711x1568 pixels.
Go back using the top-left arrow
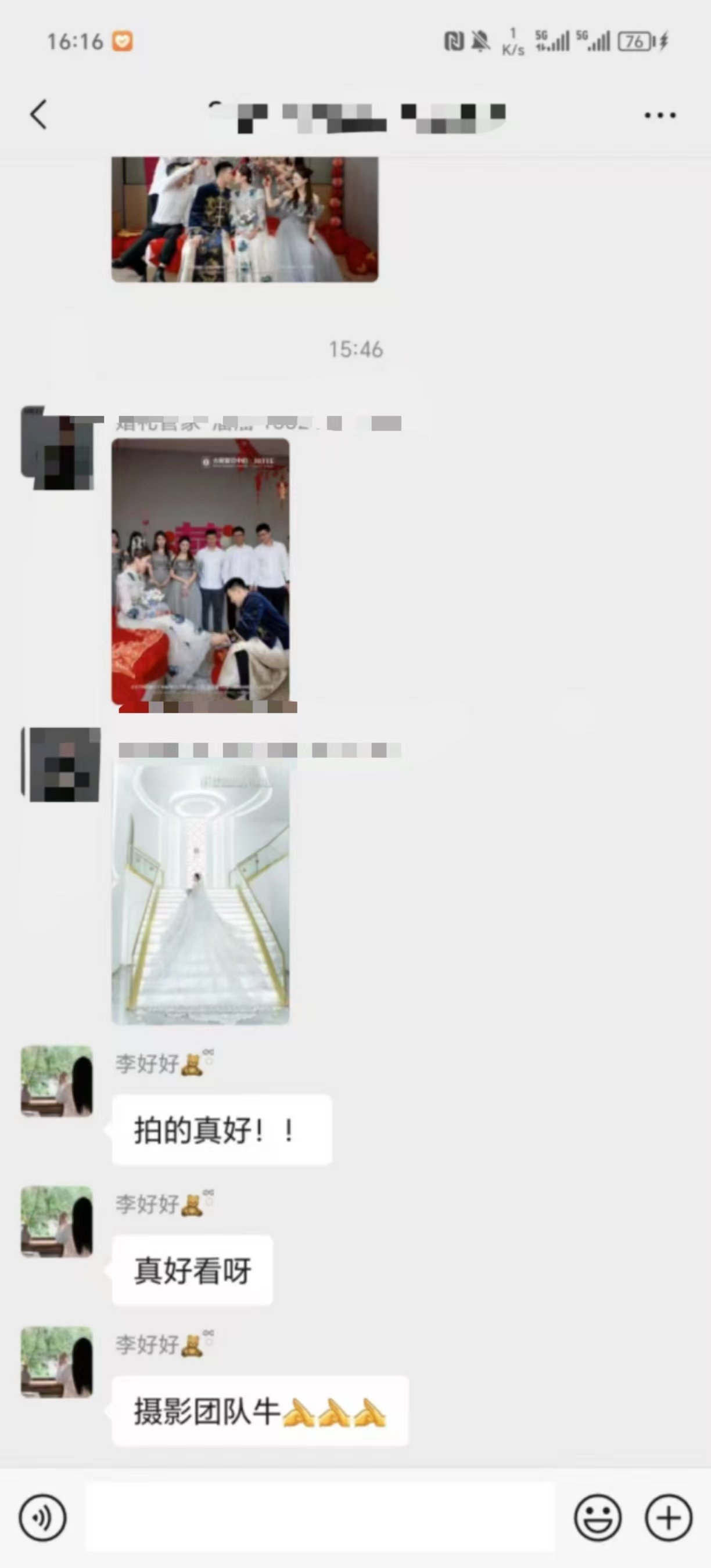coord(38,114)
